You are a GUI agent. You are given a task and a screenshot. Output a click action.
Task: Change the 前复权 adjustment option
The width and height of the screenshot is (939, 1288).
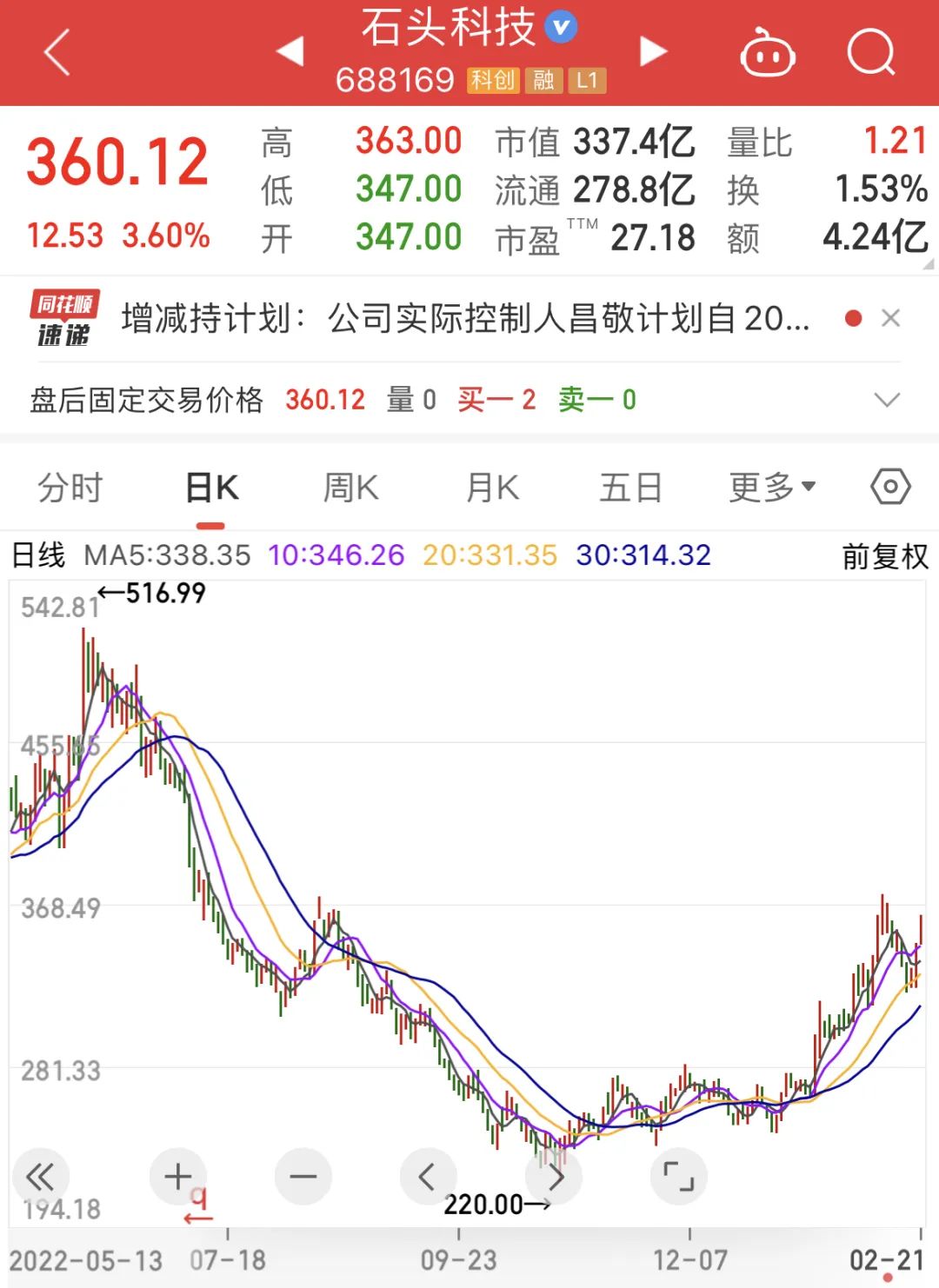(x=885, y=556)
